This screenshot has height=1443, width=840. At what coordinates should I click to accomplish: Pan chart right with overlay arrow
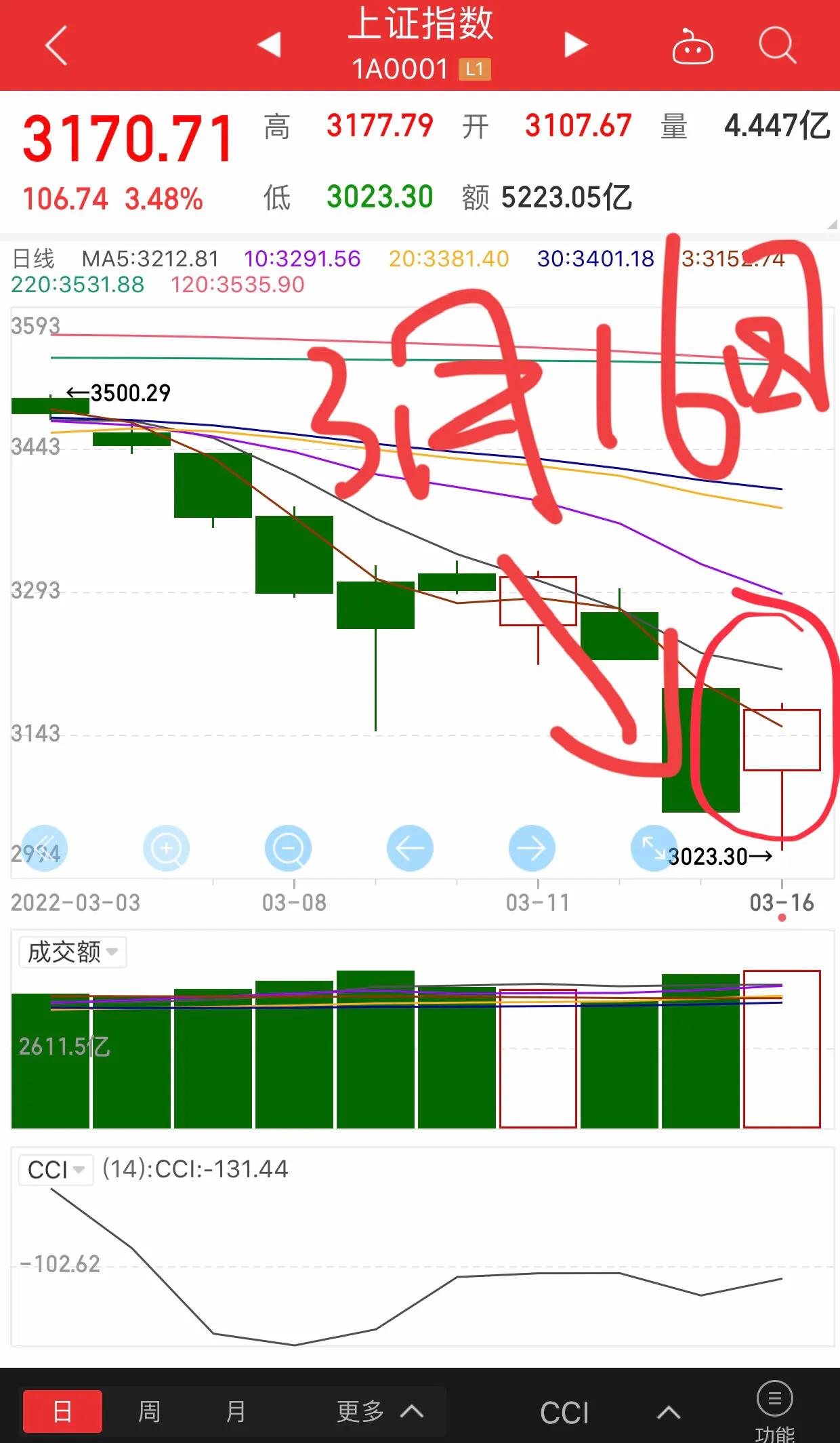(x=532, y=848)
